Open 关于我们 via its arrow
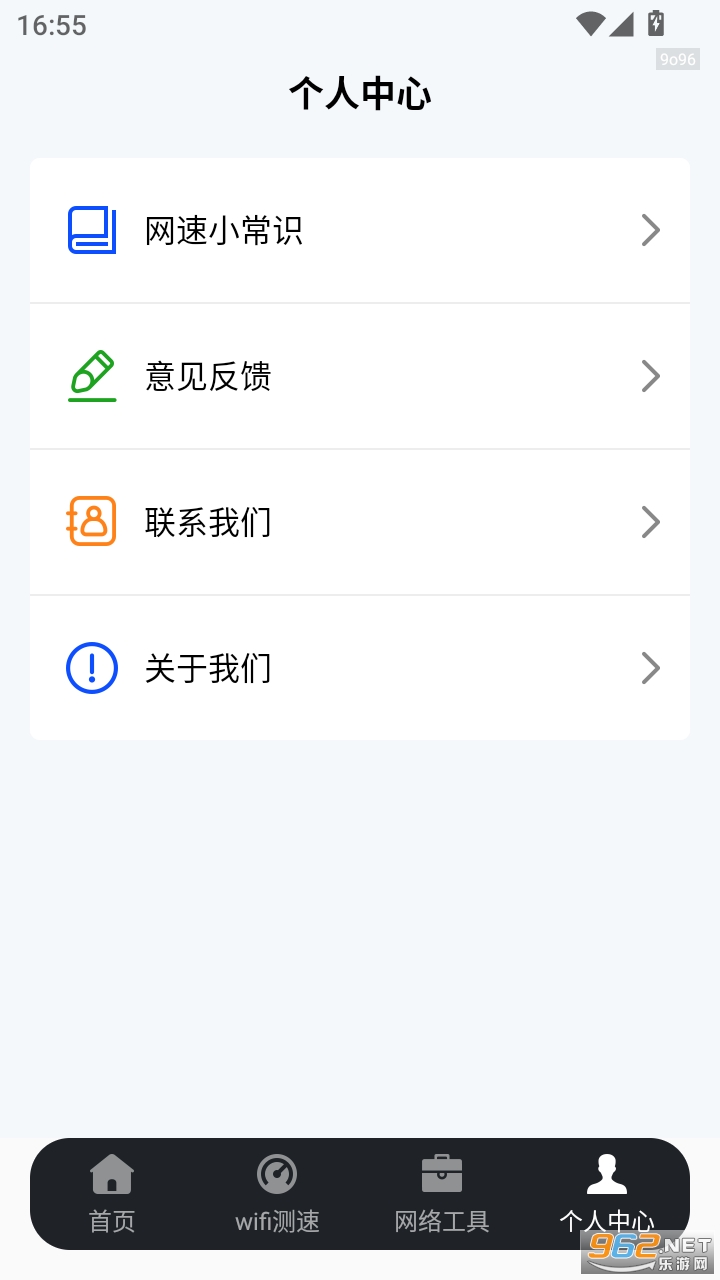The width and height of the screenshot is (720, 1280). click(651, 668)
